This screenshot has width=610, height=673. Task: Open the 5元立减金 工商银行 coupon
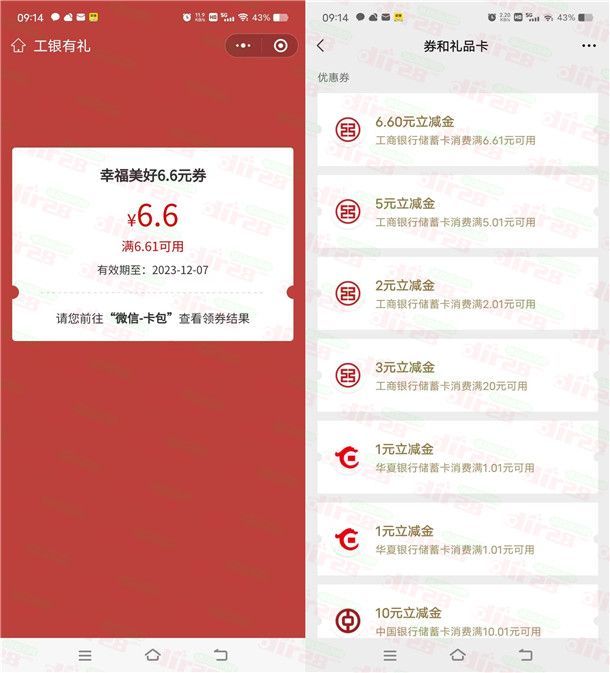[457, 212]
